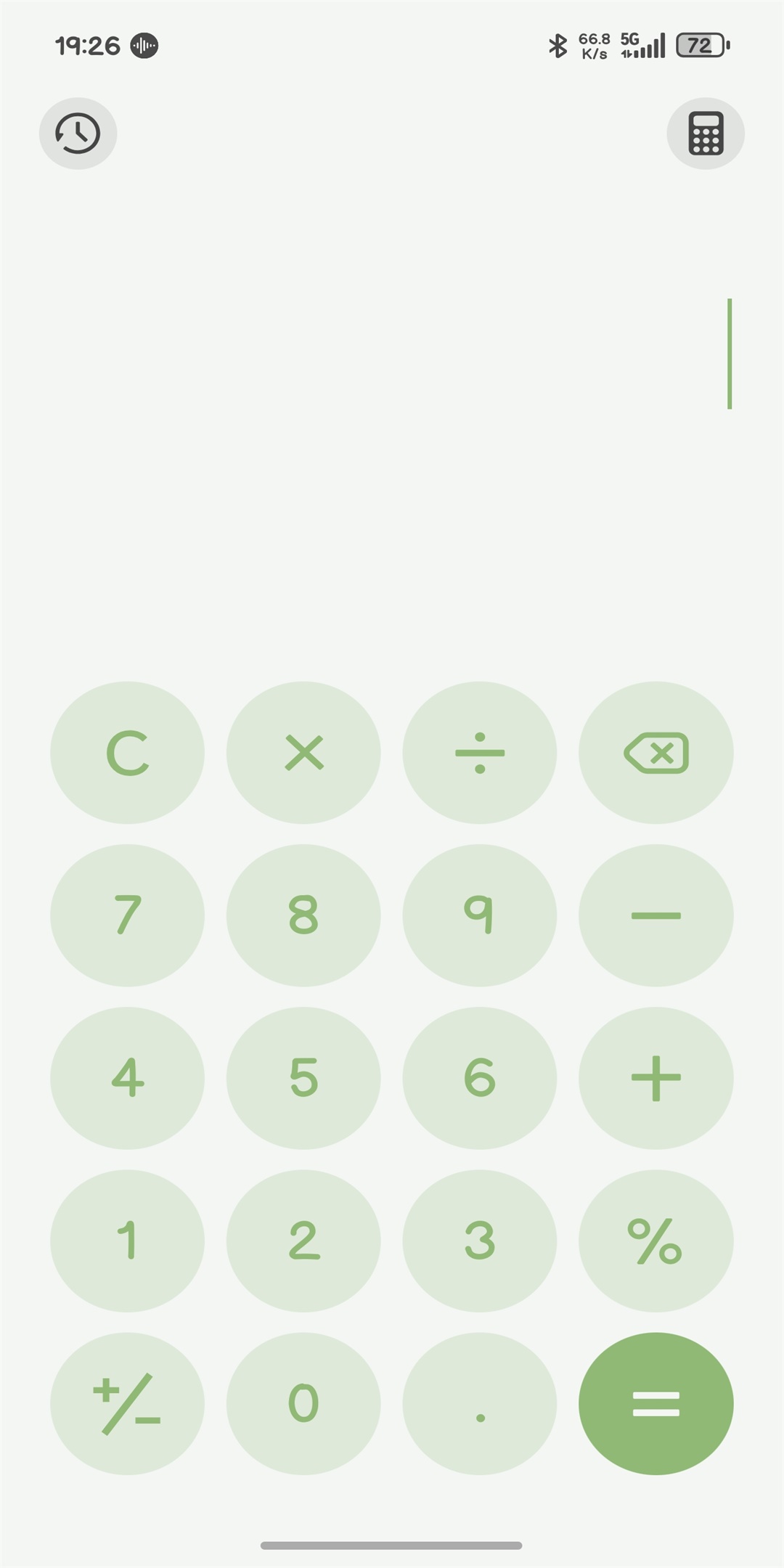
Task: Clear the display with C
Action: [x=127, y=752]
